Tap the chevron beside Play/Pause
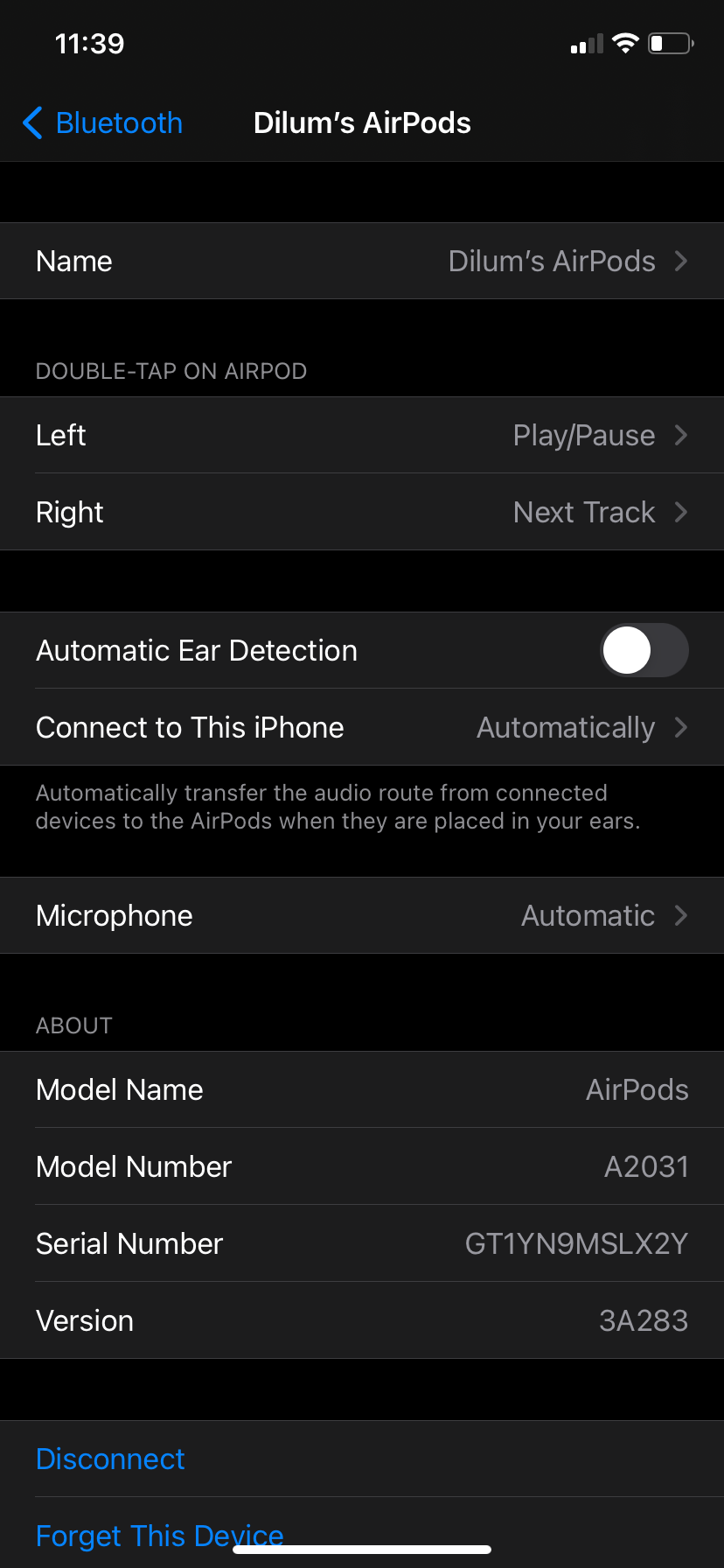This screenshot has width=724, height=1568. [682, 435]
